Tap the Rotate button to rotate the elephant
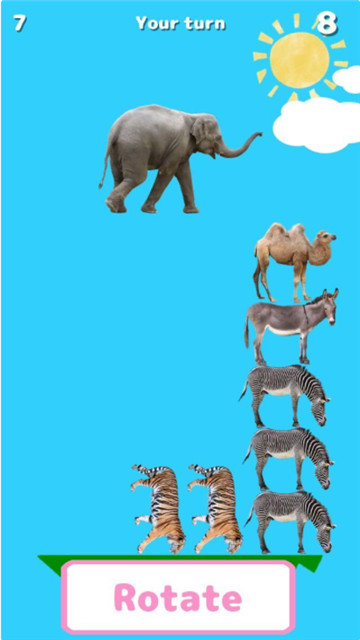The width and height of the screenshot is (360, 640). [178, 598]
